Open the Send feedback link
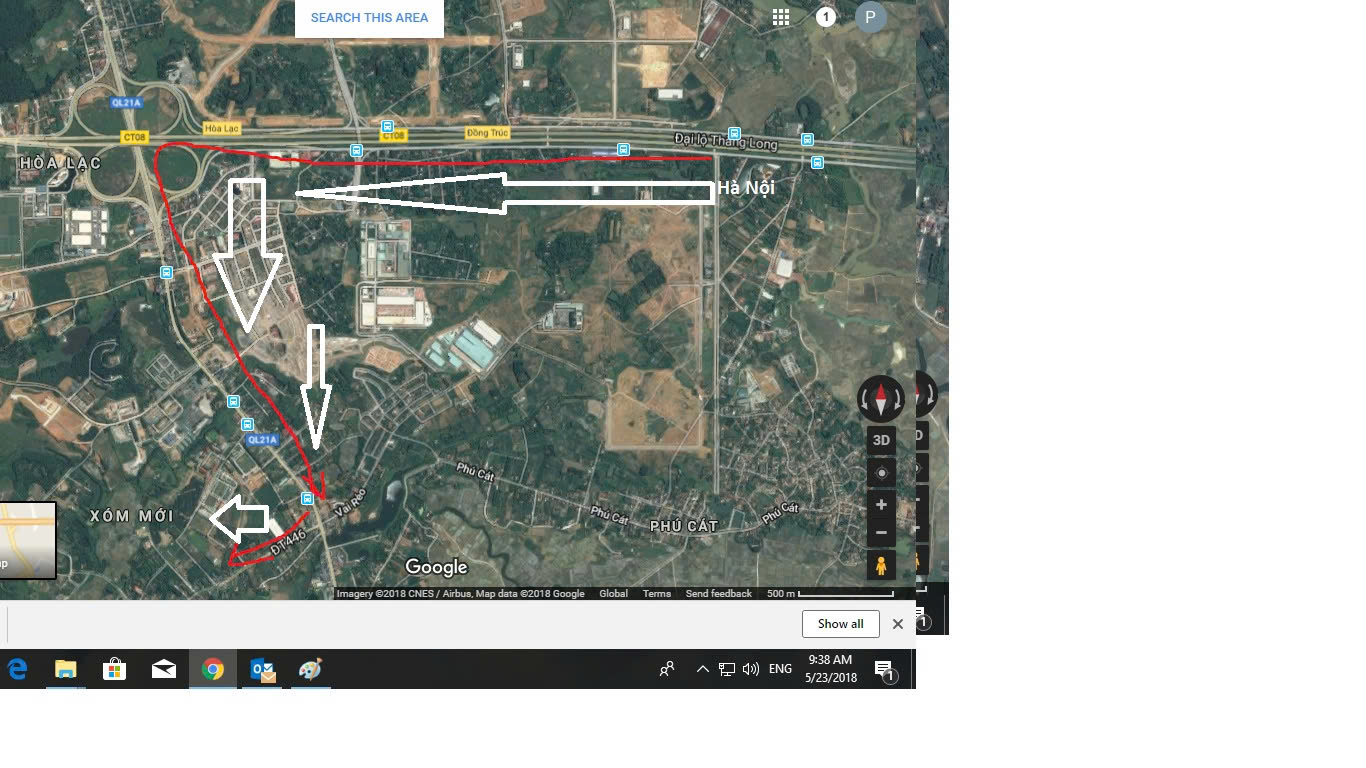Viewport: 1366px width, 768px height. click(718, 594)
